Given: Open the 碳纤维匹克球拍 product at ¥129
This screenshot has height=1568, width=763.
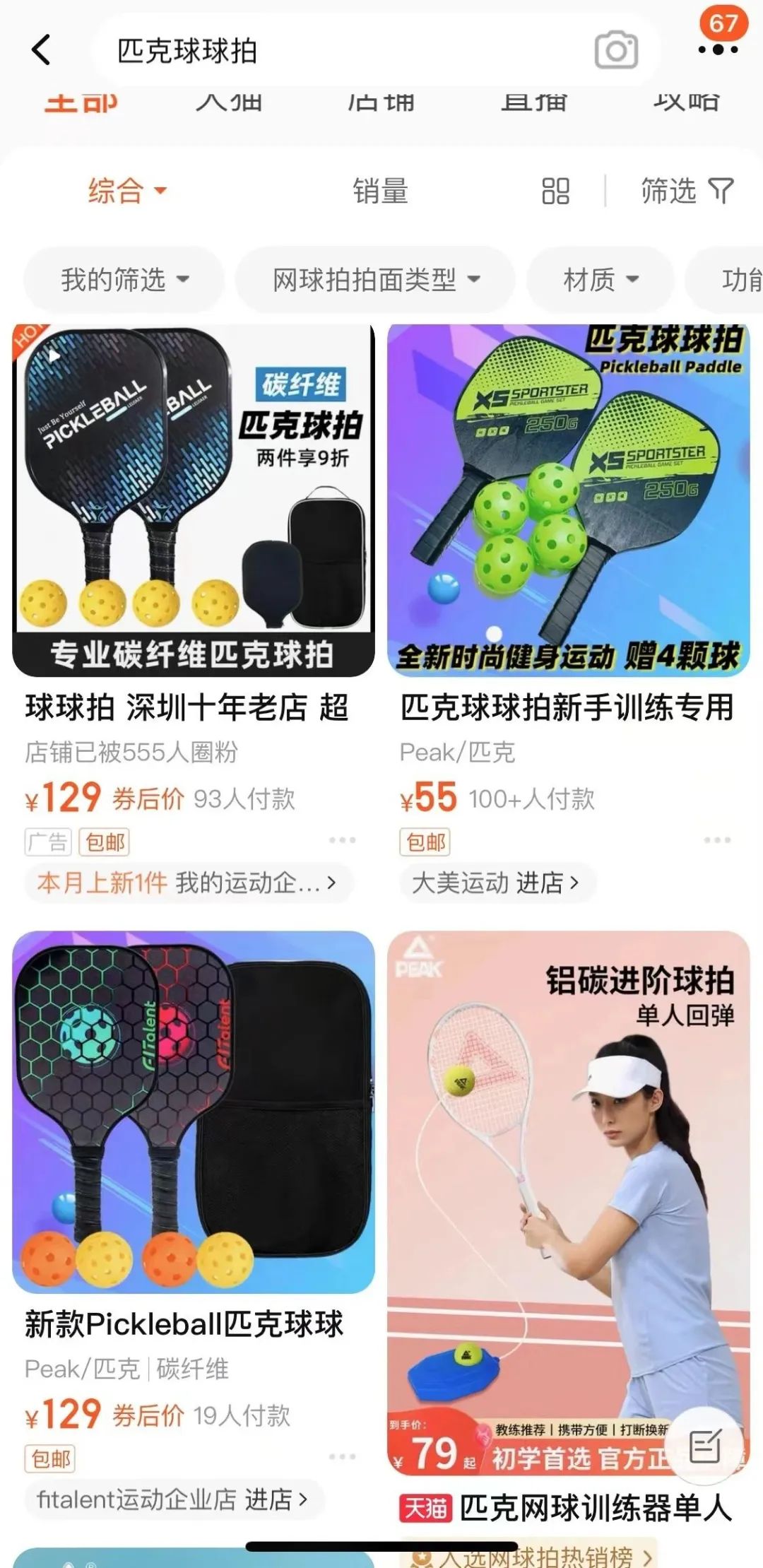Looking at the screenshot, I should point(193,500).
